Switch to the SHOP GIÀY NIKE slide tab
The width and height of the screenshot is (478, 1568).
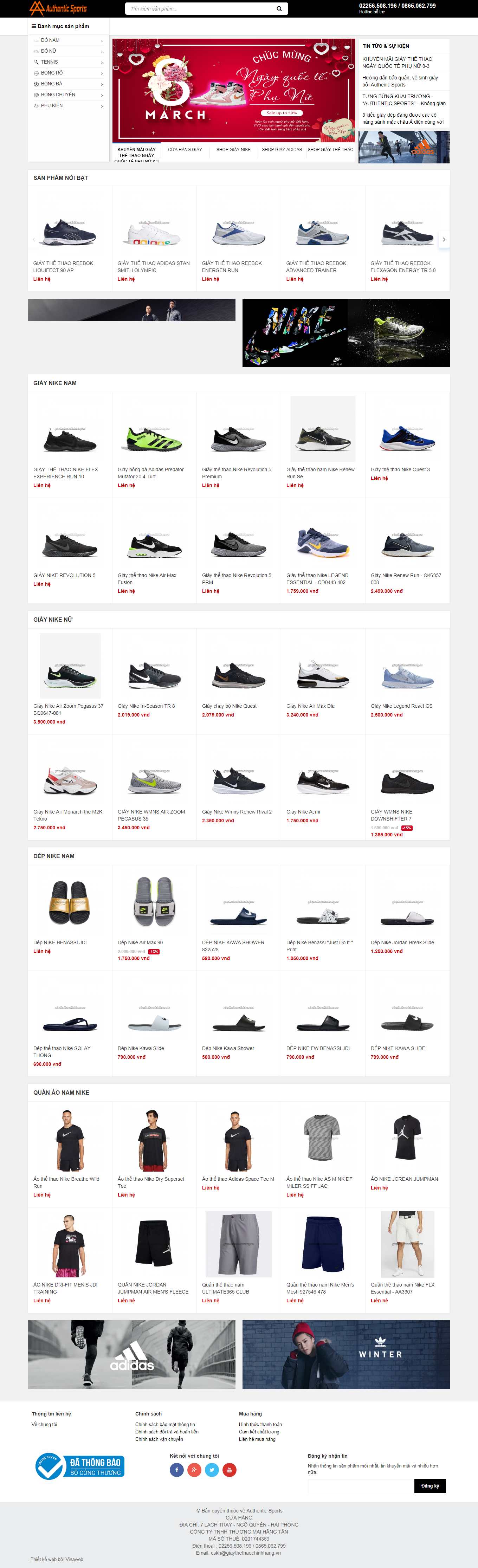(x=233, y=149)
